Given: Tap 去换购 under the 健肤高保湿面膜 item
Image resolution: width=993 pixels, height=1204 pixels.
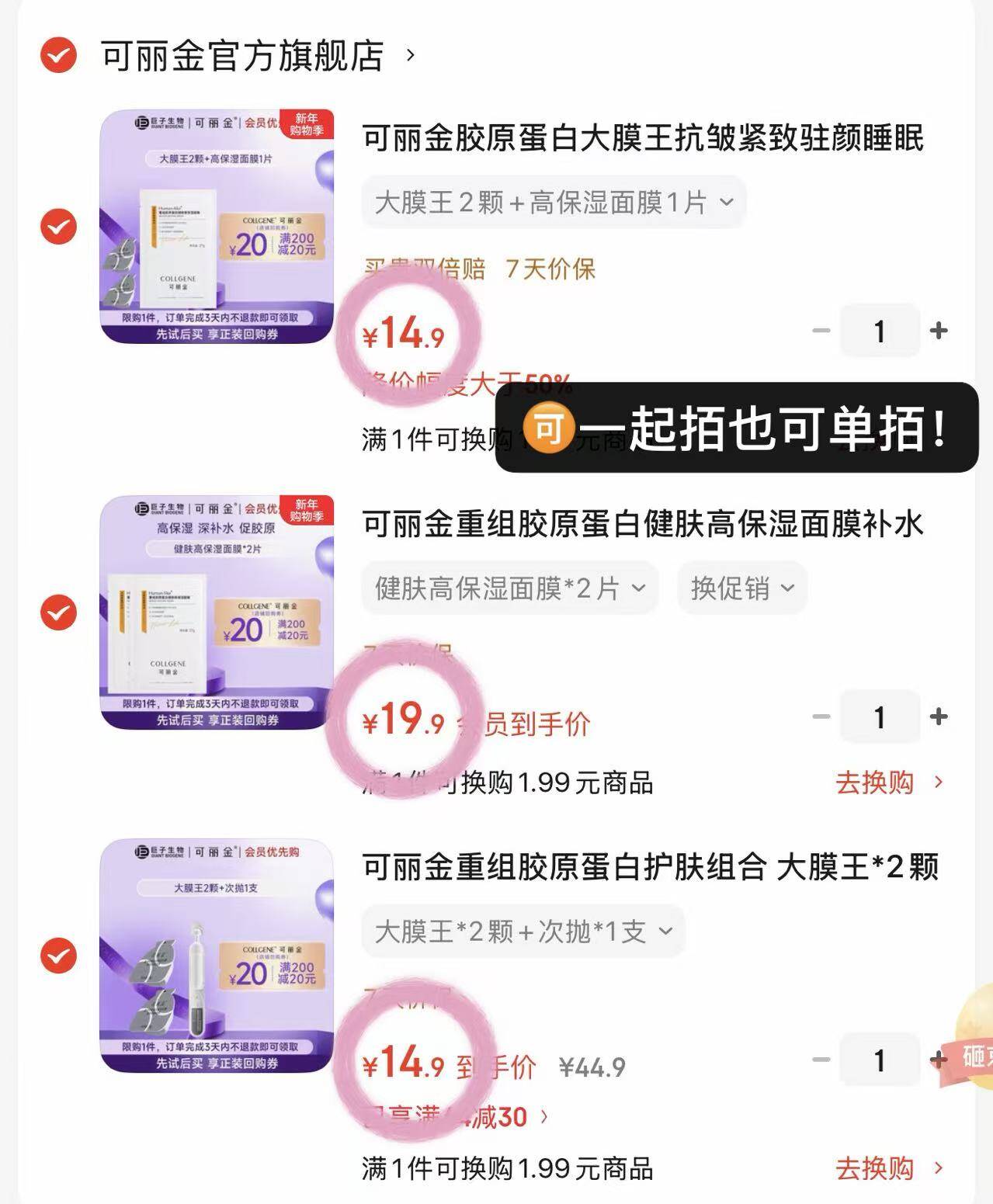Looking at the screenshot, I should click(x=888, y=782).
